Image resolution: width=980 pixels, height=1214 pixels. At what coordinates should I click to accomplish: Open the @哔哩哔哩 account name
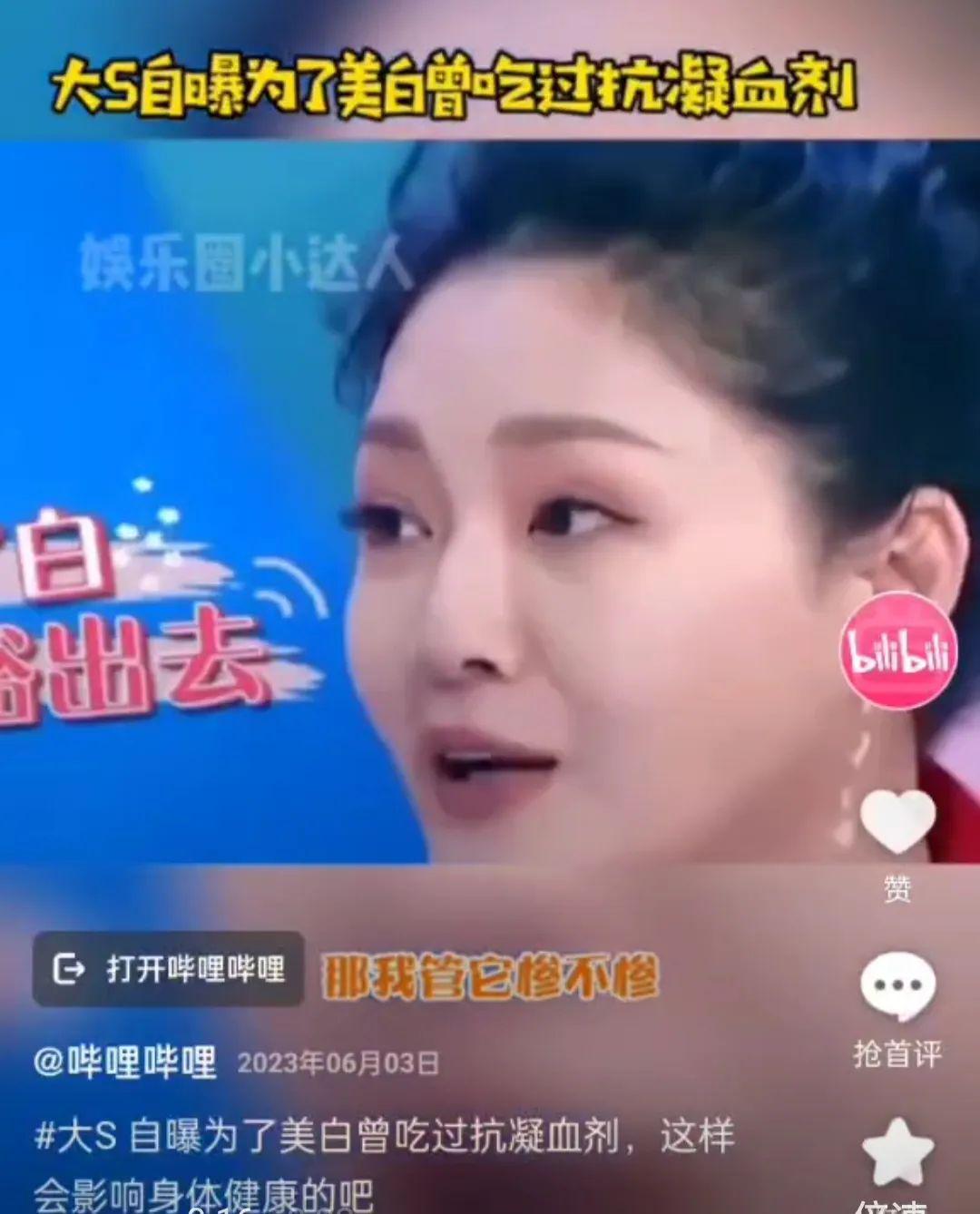point(125,1062)
